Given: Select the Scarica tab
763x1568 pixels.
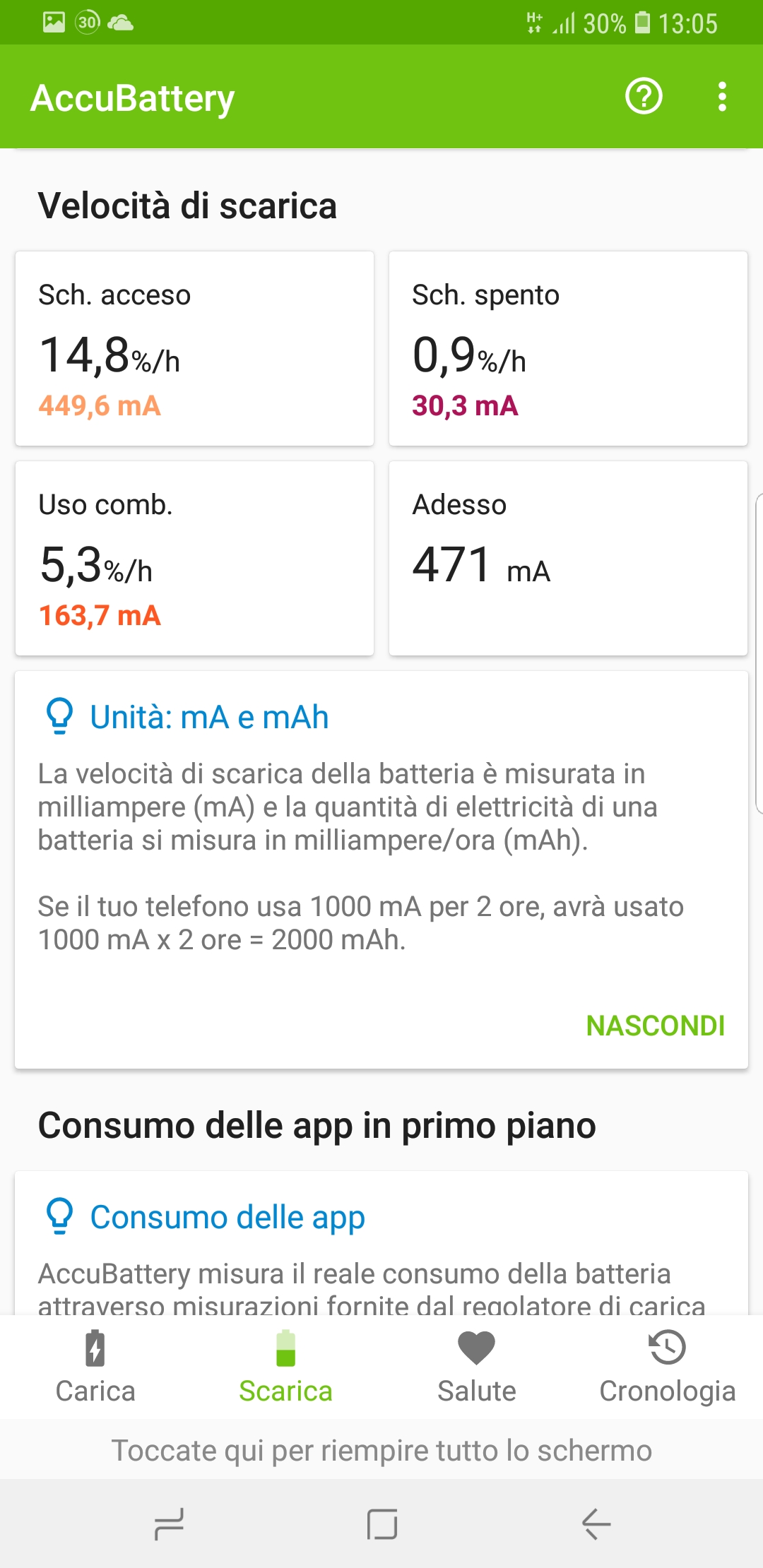Looking at the screenshot, I should [286, 1367].
